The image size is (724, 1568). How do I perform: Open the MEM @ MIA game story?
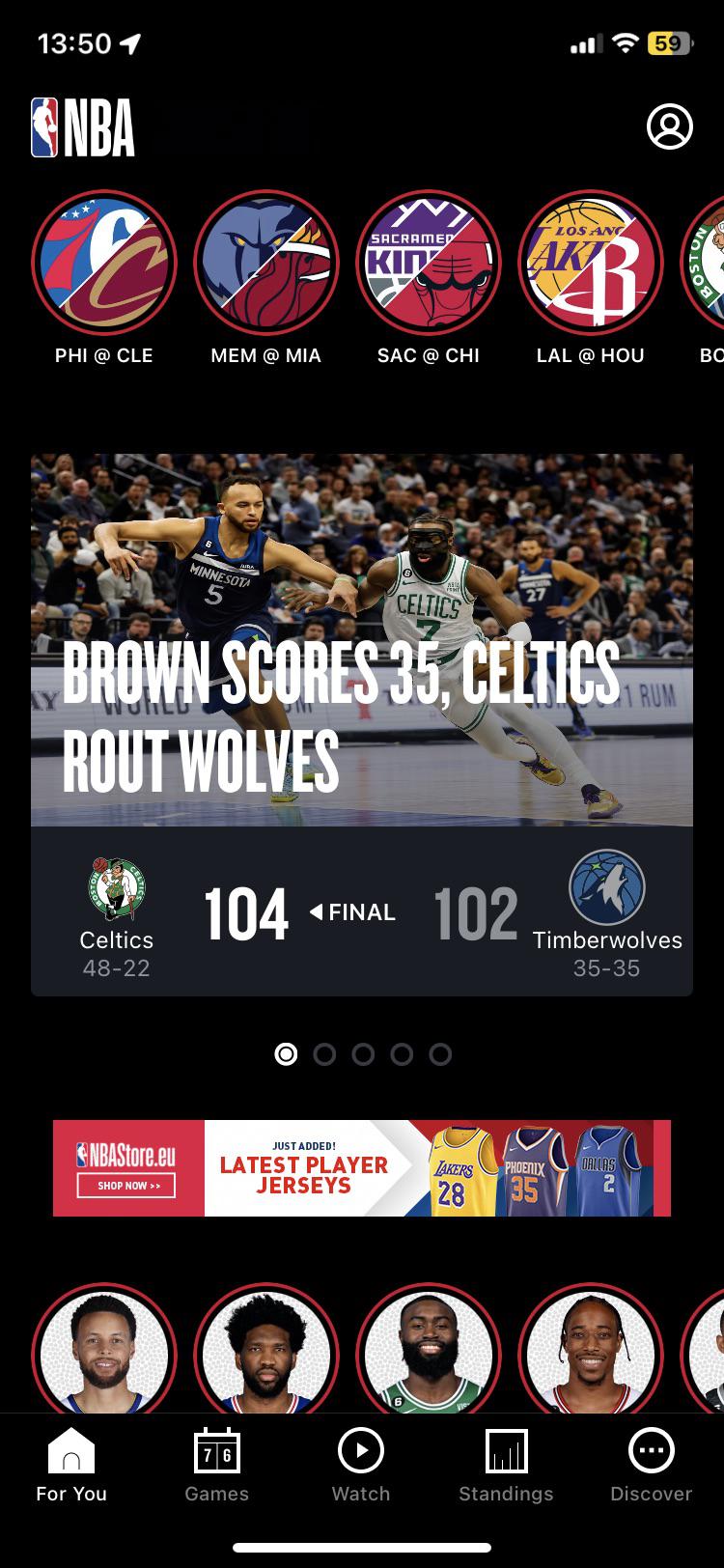point(266,263)
